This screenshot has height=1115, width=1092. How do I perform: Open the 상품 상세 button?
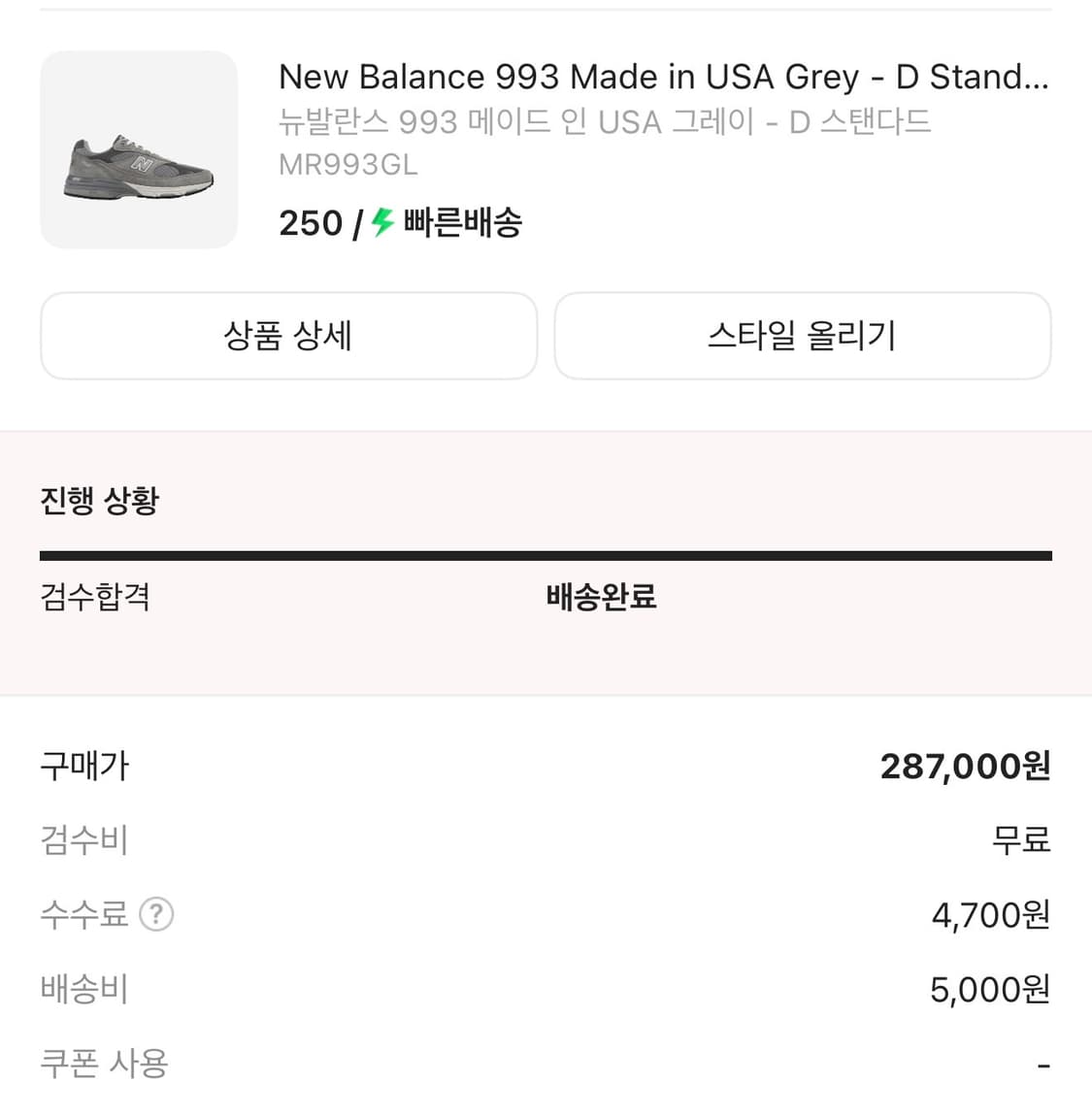click(288, 335)
